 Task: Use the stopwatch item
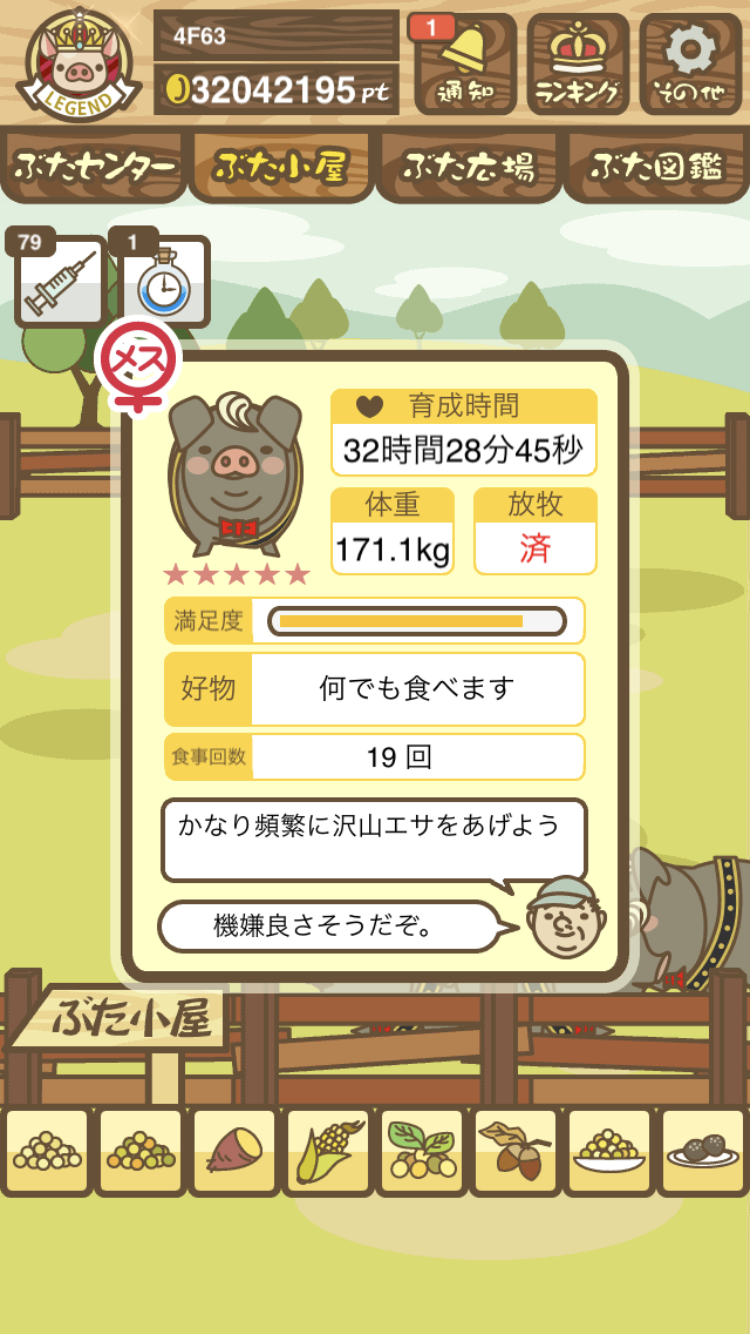(164, 282)
